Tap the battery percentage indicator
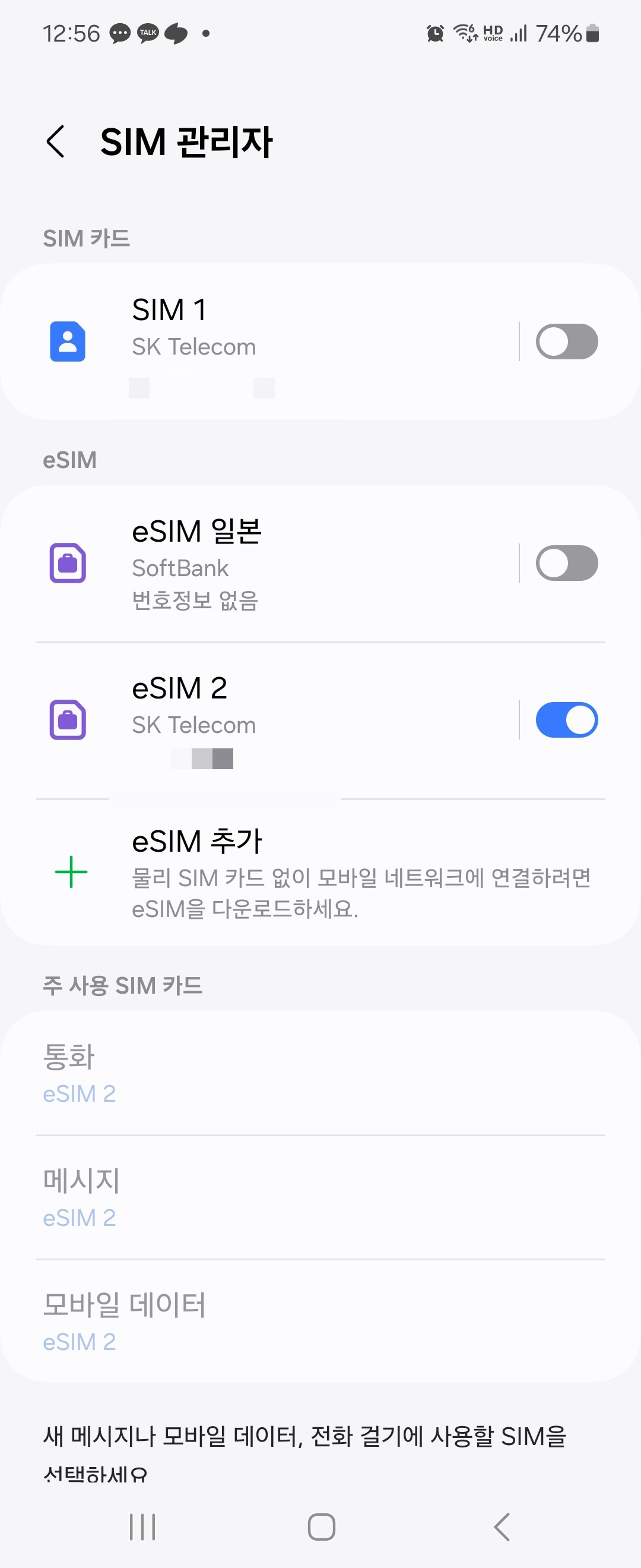The width and height of the screenshot is (641, 1568). tap(554, 33)
